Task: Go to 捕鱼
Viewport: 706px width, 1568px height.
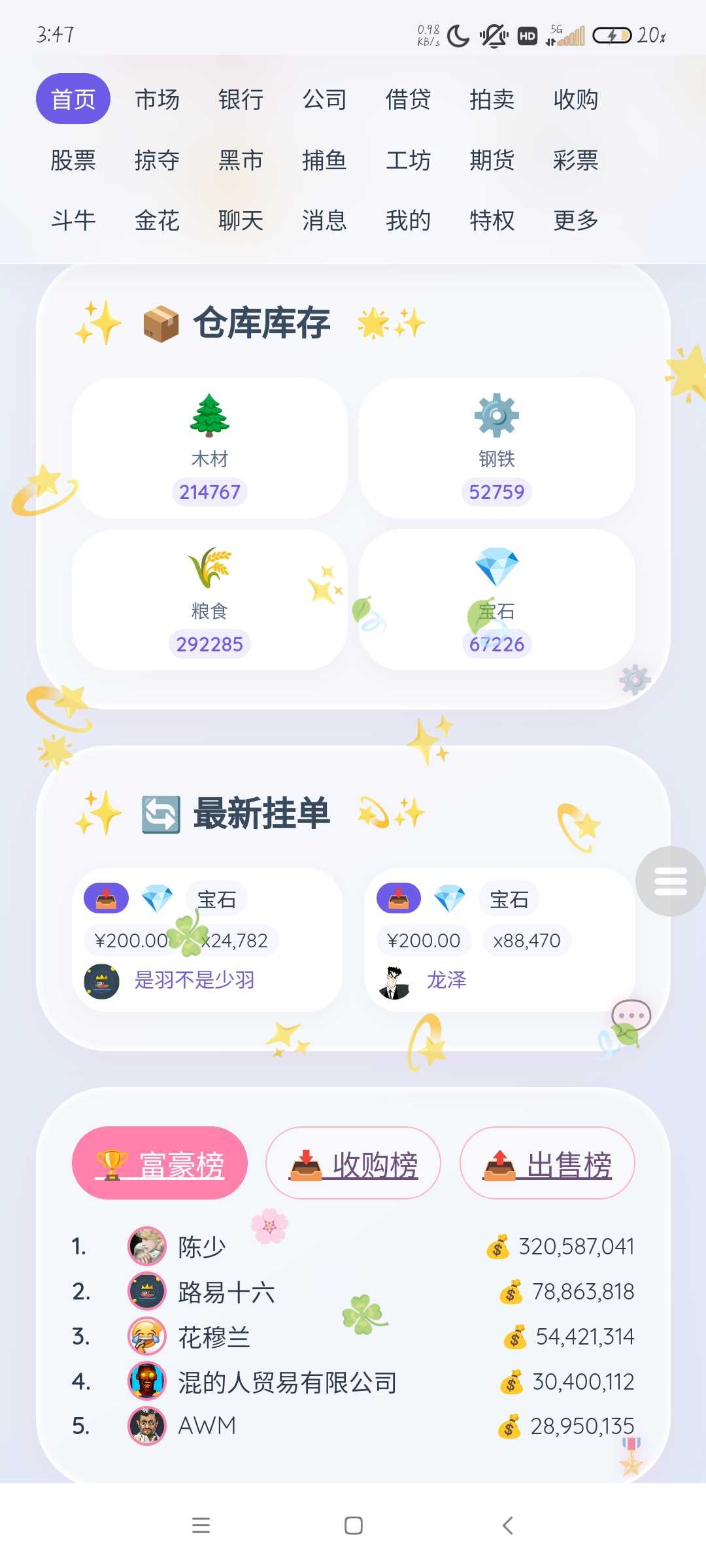Action: click(x=324, y=160)
